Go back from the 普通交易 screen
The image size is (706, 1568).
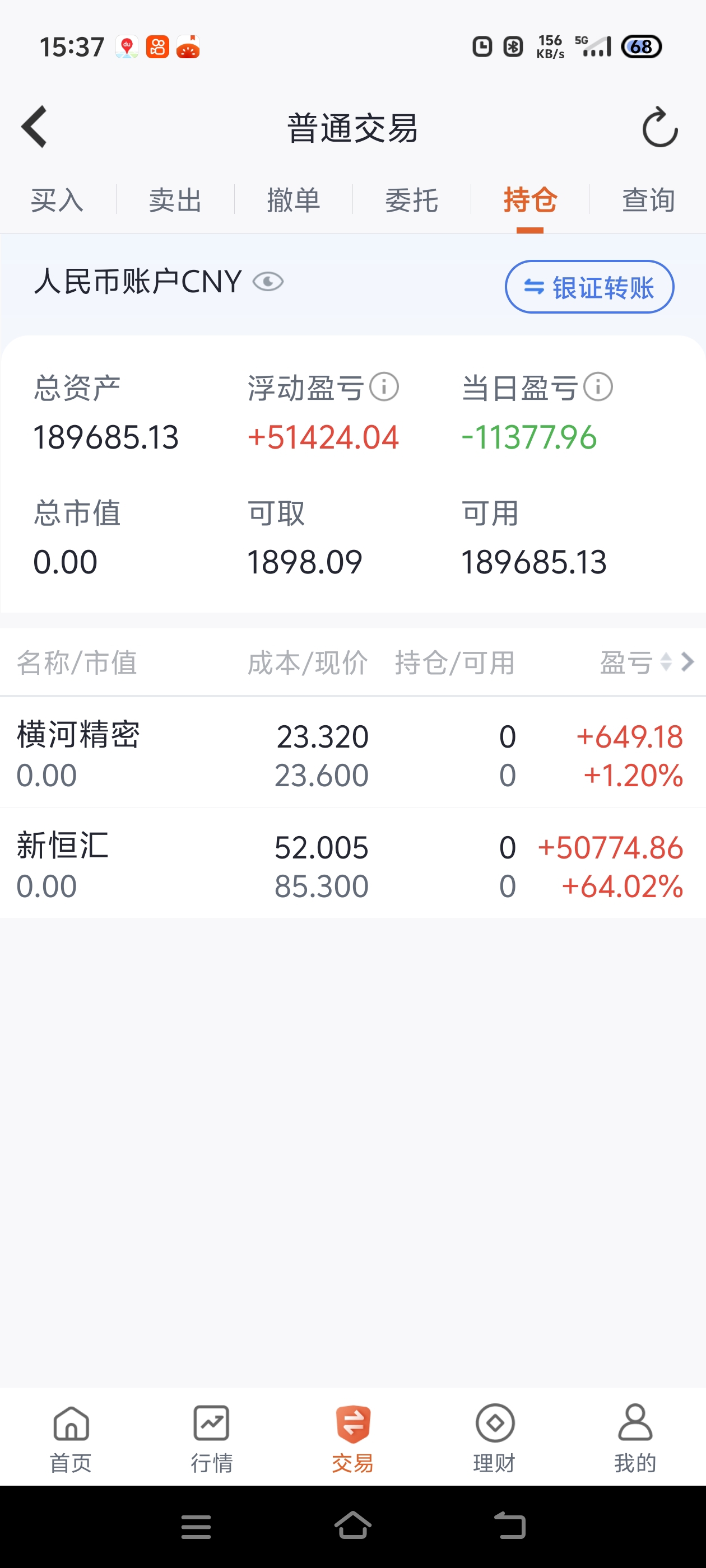pos(34,127)
